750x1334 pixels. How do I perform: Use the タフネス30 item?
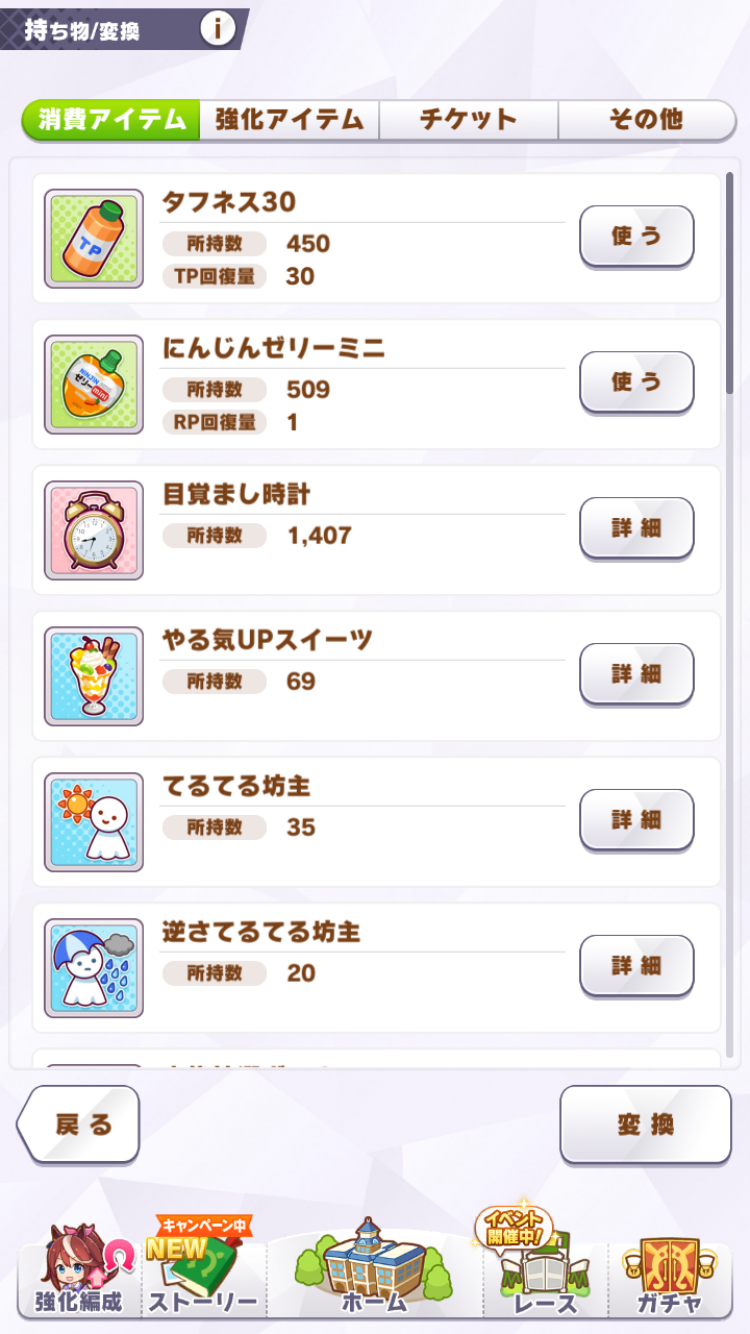click(636, 236)
